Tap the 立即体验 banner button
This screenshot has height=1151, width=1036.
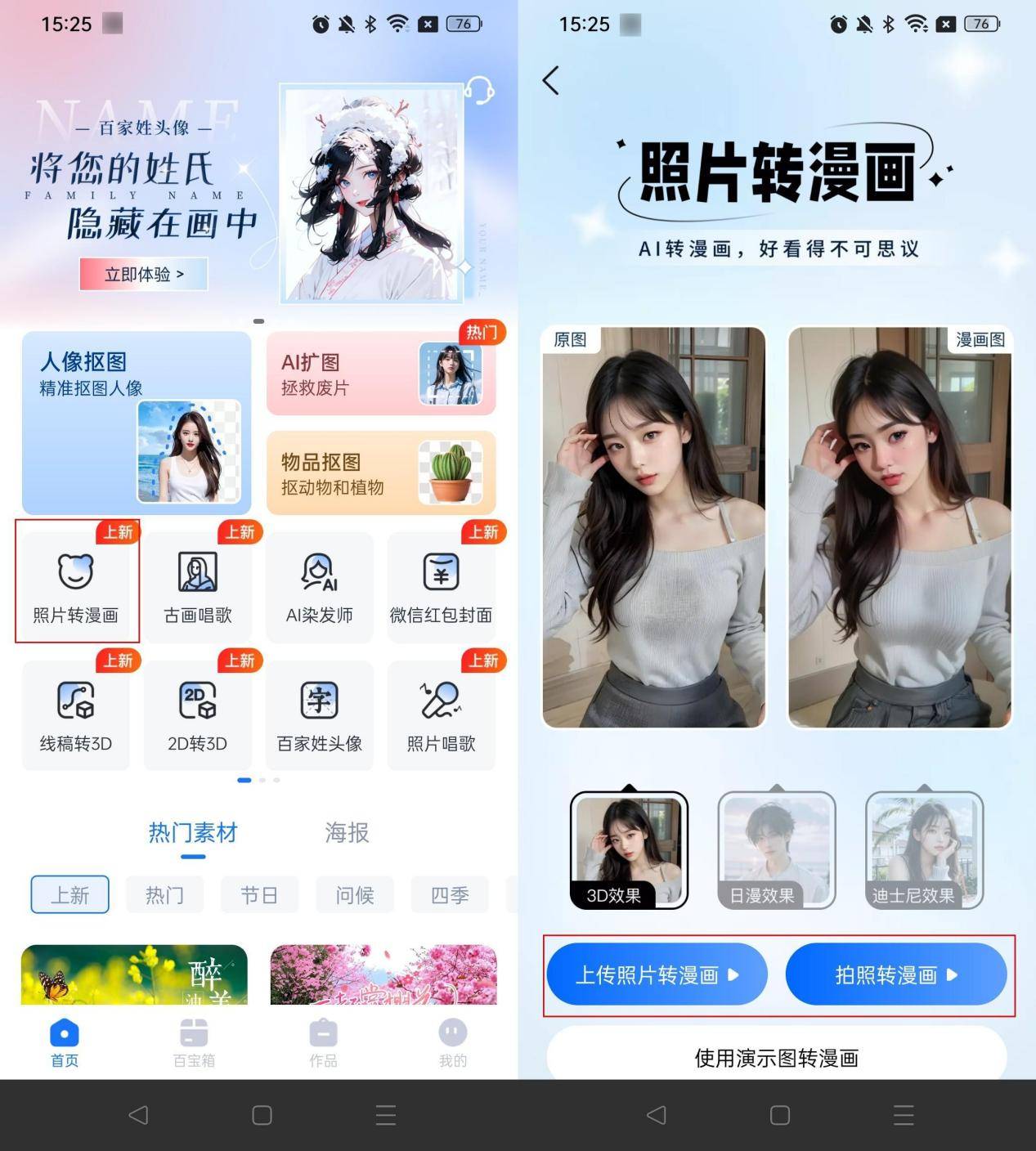click(143, 274)
